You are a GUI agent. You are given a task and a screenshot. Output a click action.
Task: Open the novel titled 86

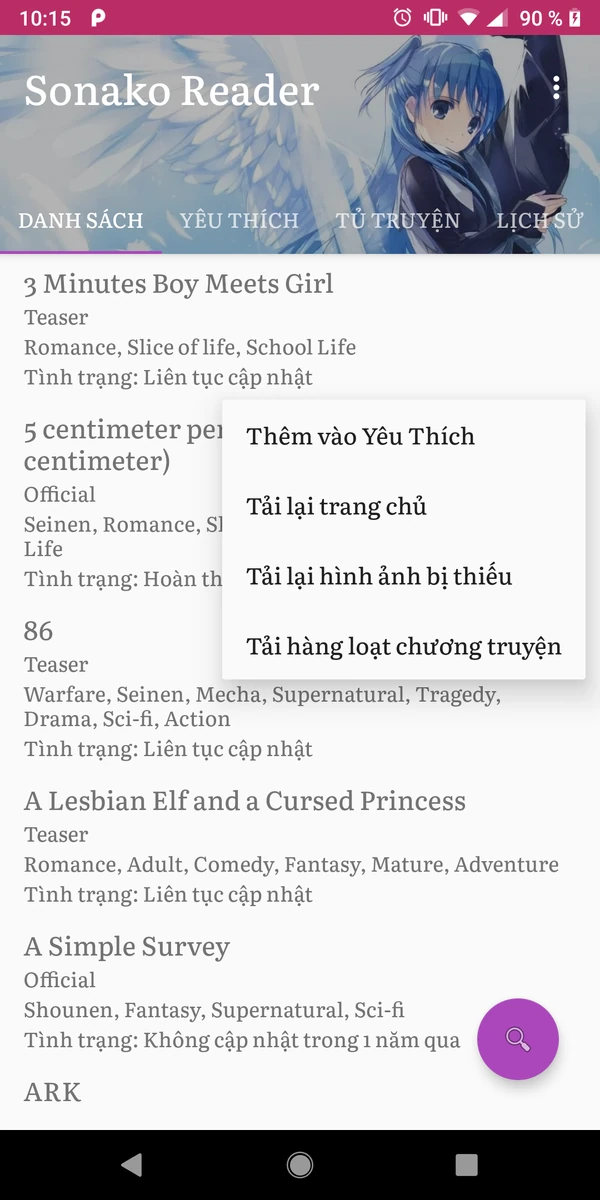pos(39,631)
